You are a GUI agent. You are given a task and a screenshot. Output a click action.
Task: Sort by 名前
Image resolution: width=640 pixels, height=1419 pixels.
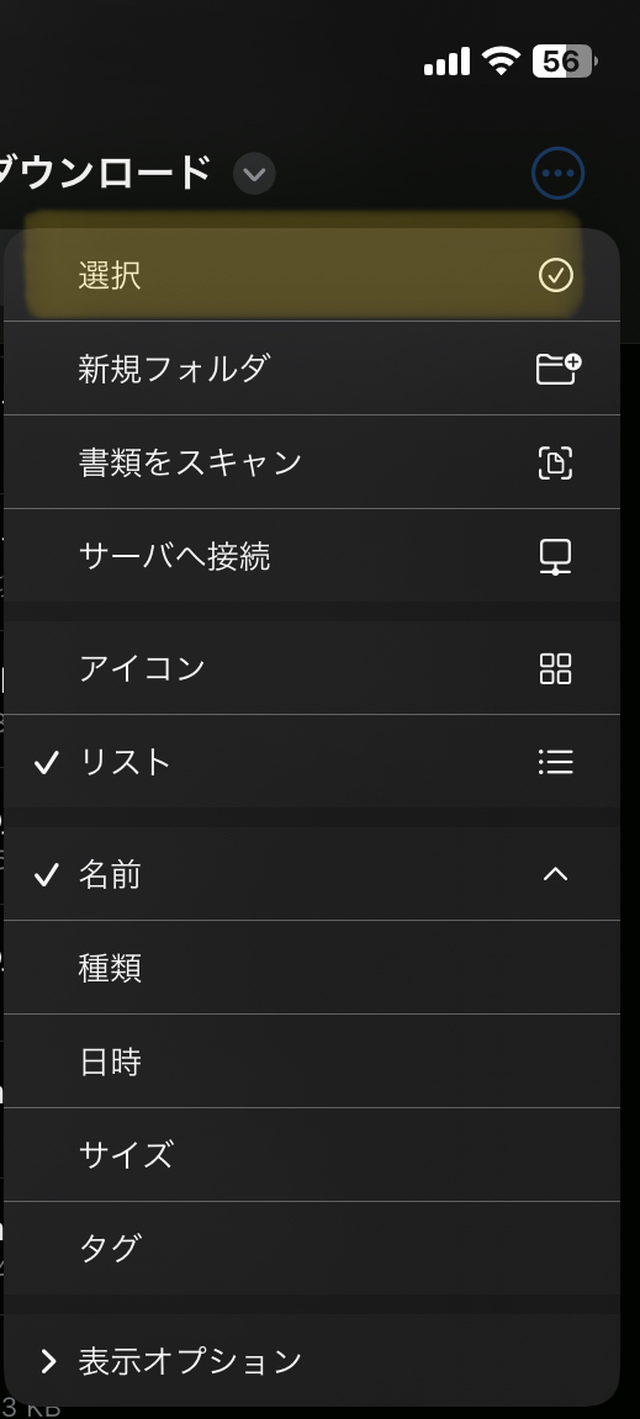tap(310, 875)
